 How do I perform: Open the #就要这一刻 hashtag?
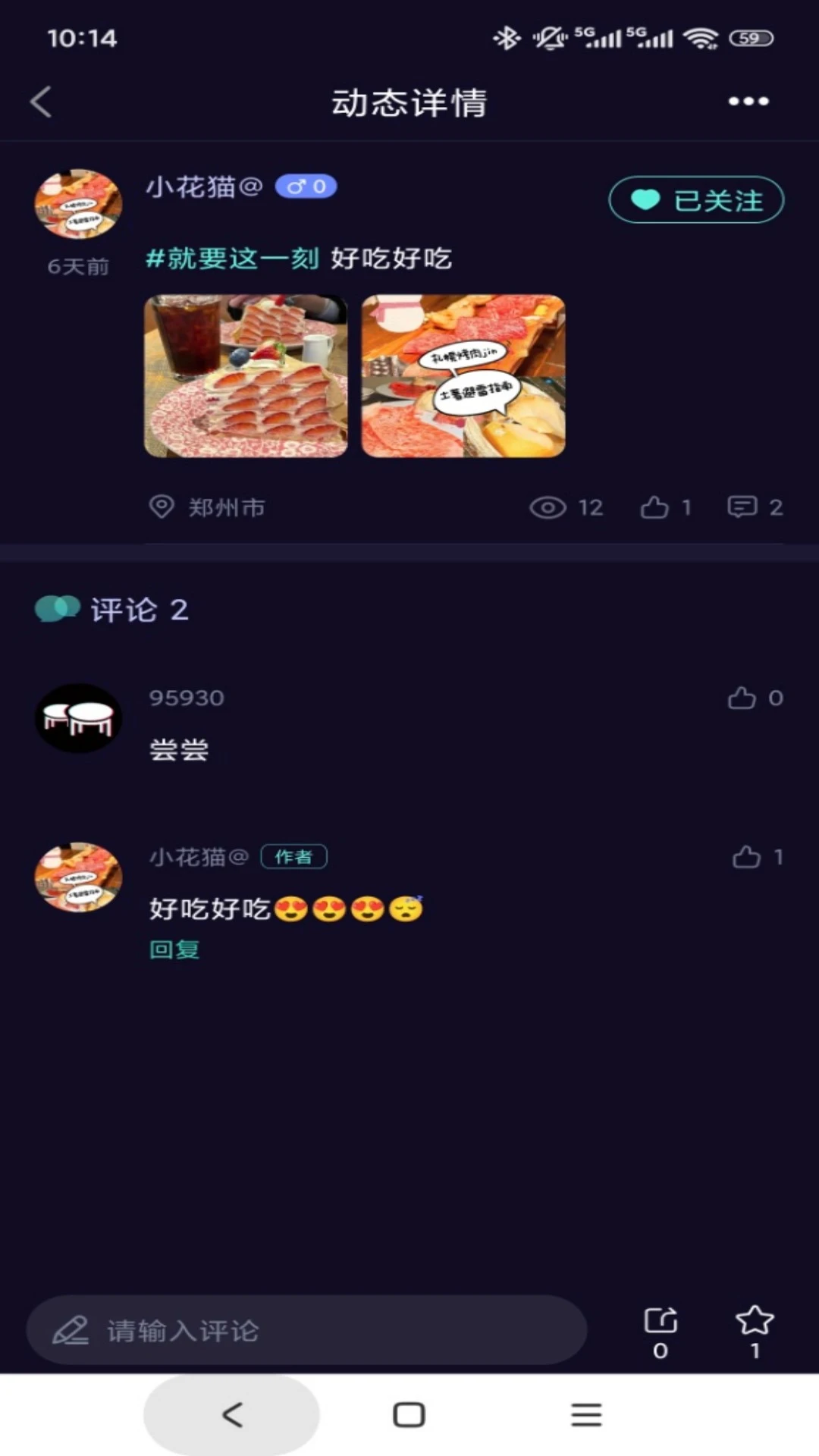pyautogui.click(x=232, y=259)
